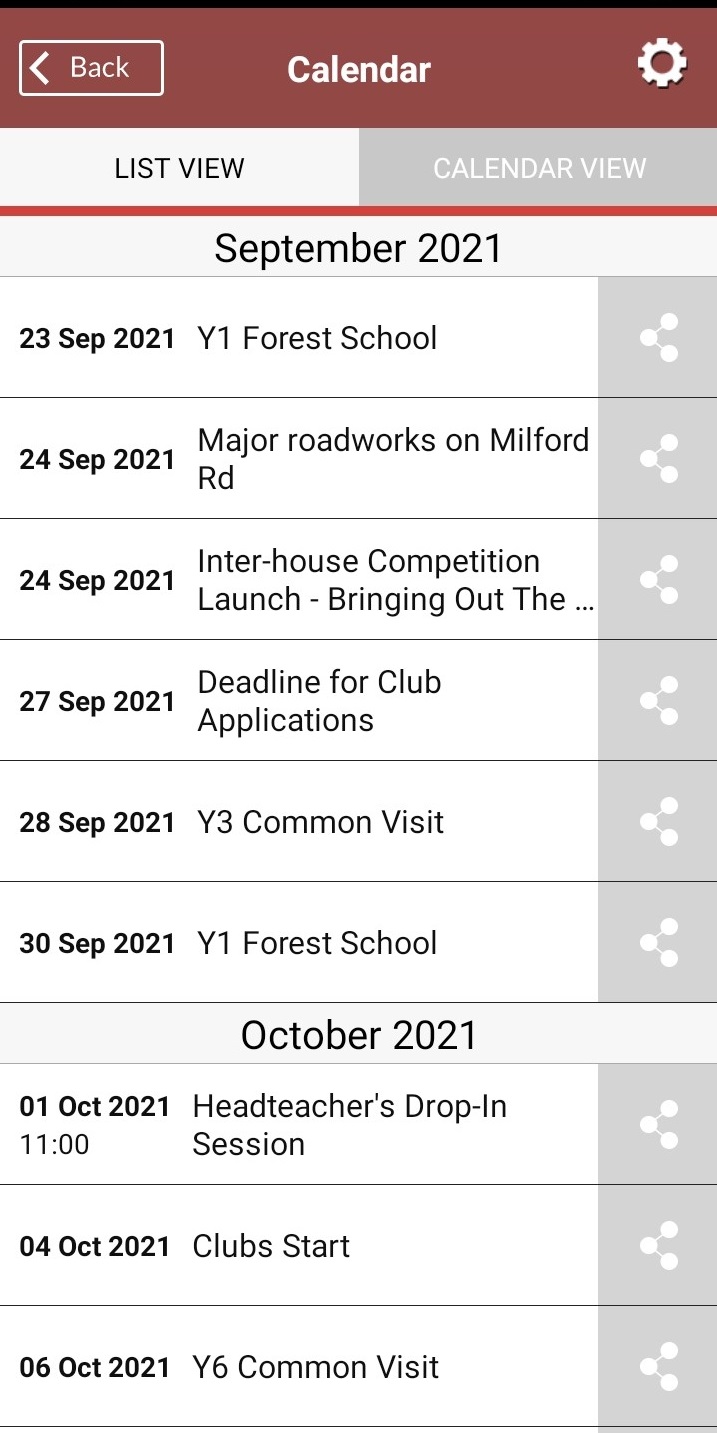Open the Y3 Common Visit event
Screen dimensions: 717x1433
tap(299, 822)
